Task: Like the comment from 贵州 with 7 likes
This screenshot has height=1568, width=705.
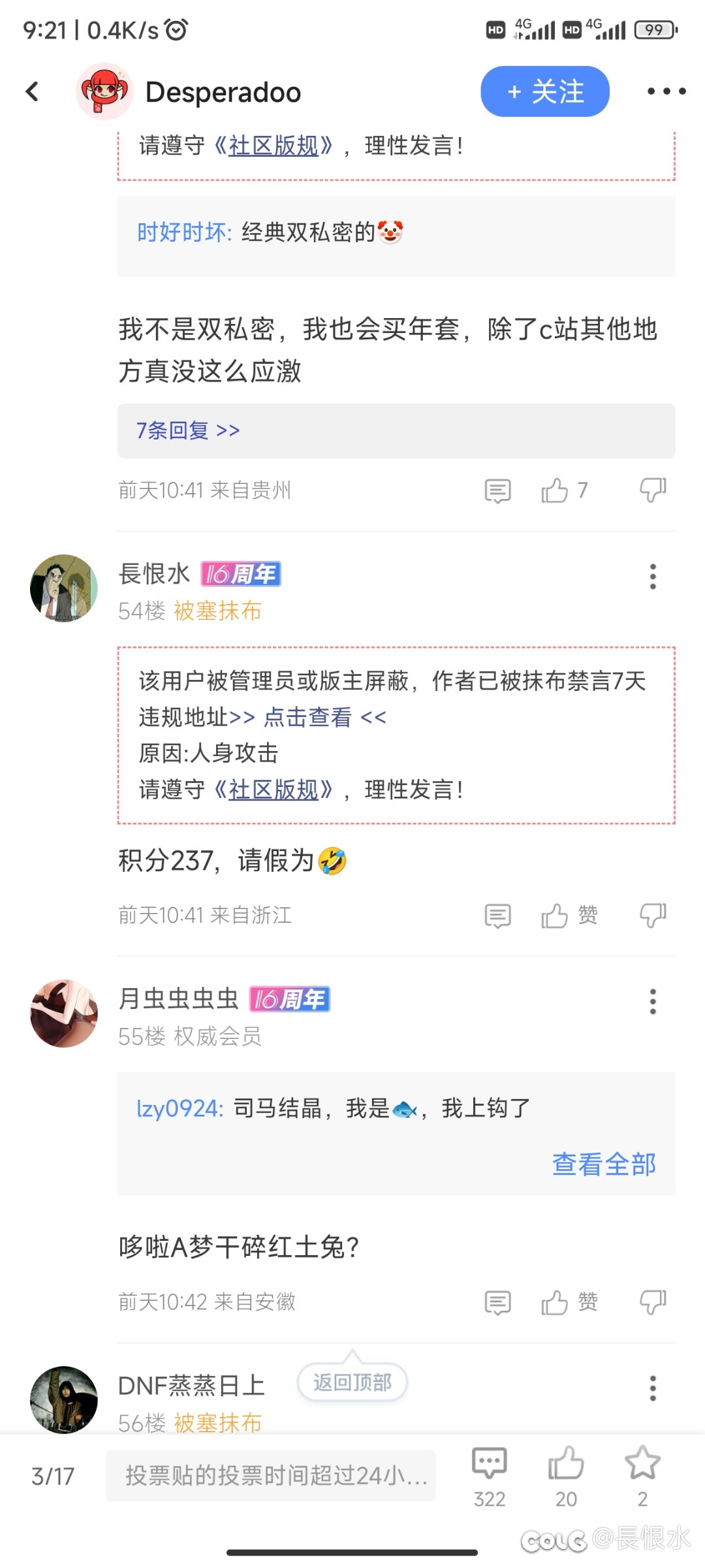Action: (565, 490)
